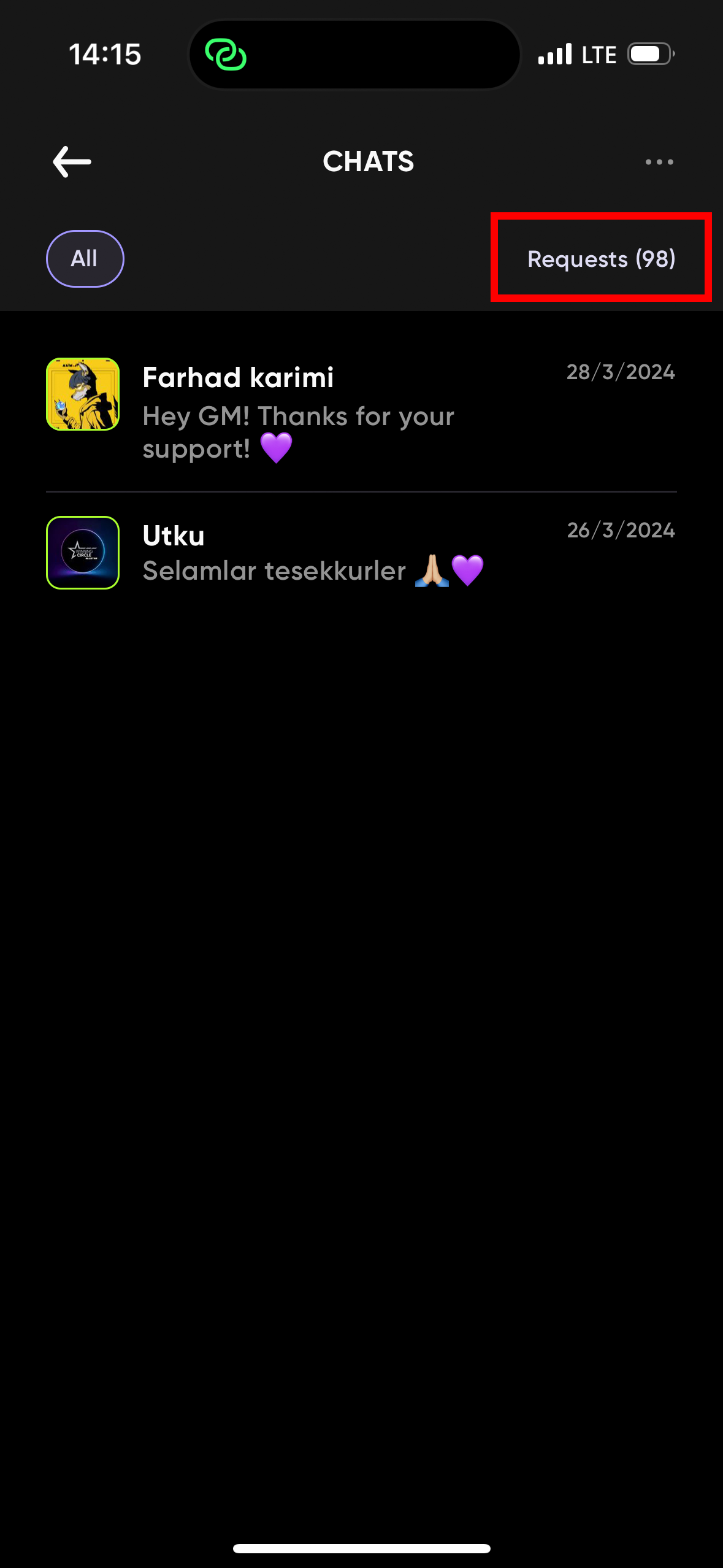723x1568 pixels.
Task: Open the Requests (98) list
Action: tap(601, 259)
